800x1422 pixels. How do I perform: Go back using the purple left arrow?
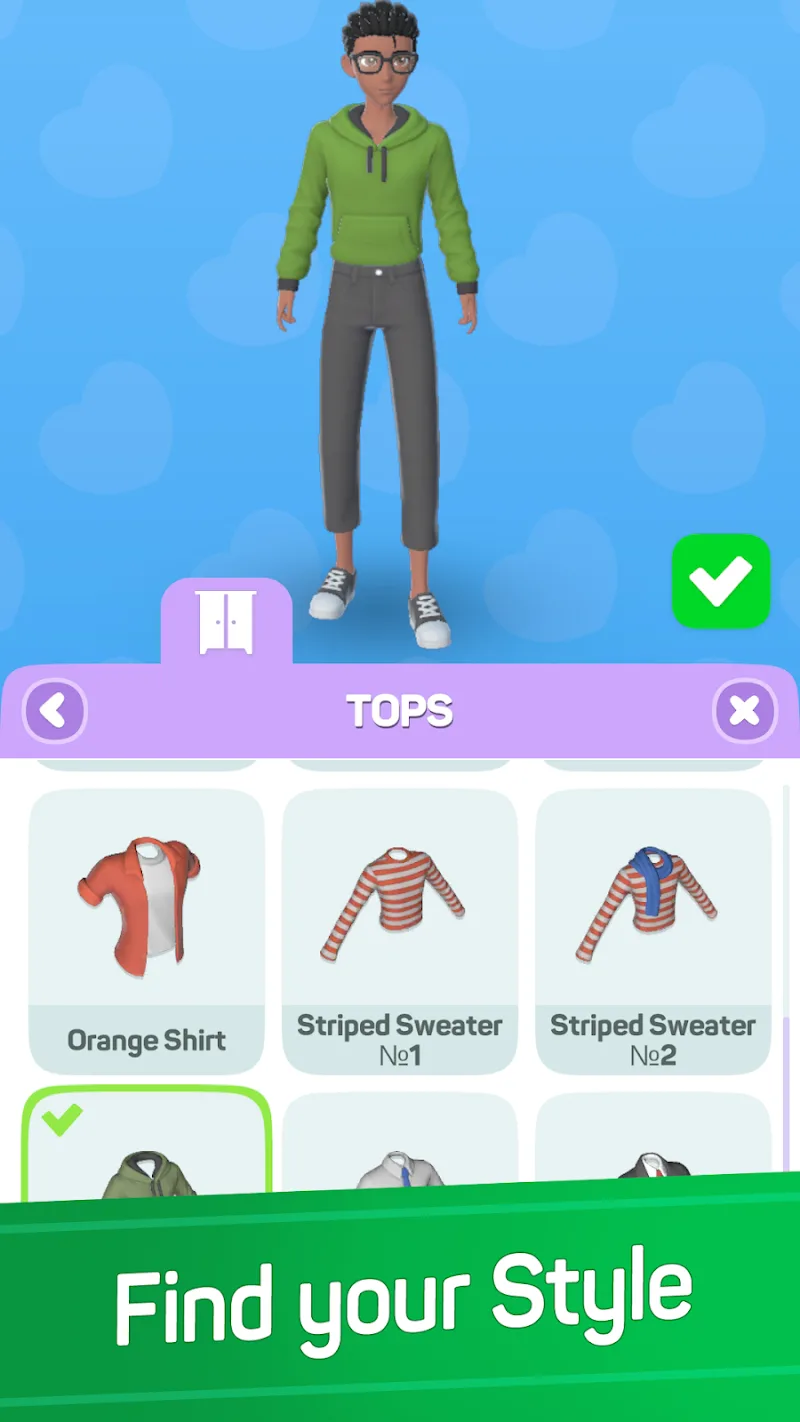(54, 710)
